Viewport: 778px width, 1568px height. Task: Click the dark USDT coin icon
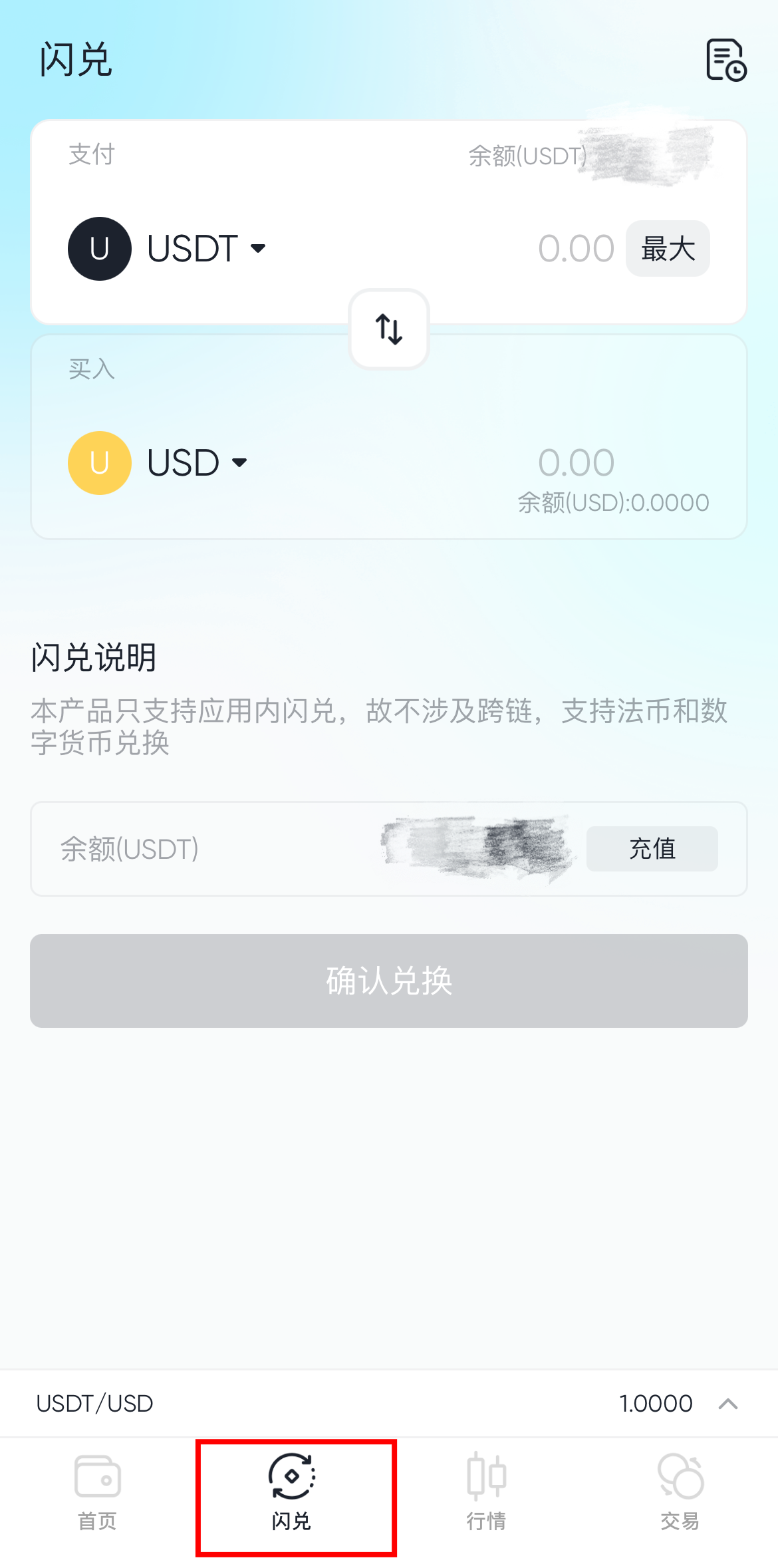coord(99,249)
